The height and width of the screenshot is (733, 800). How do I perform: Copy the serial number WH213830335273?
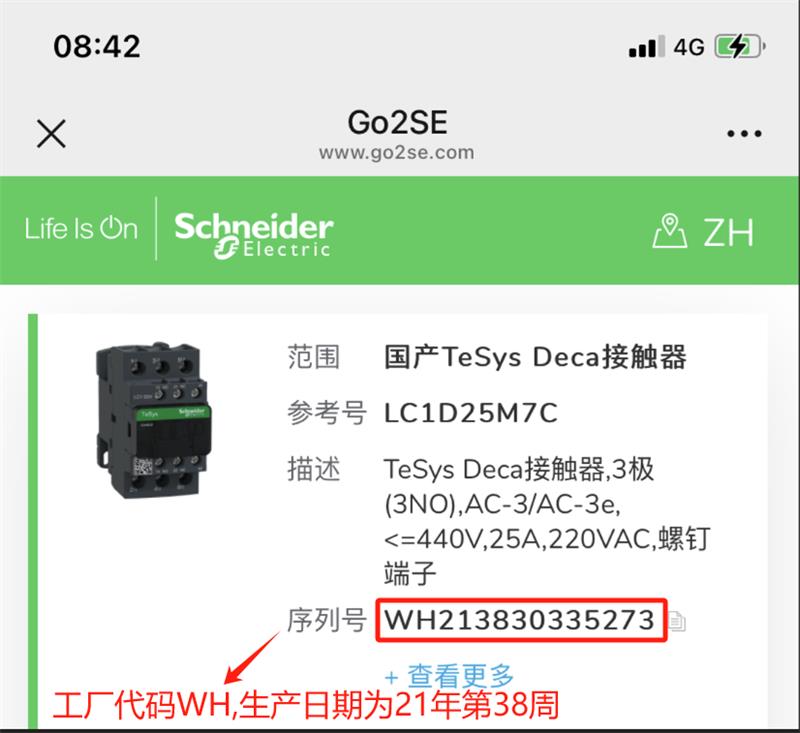(678, 622)
